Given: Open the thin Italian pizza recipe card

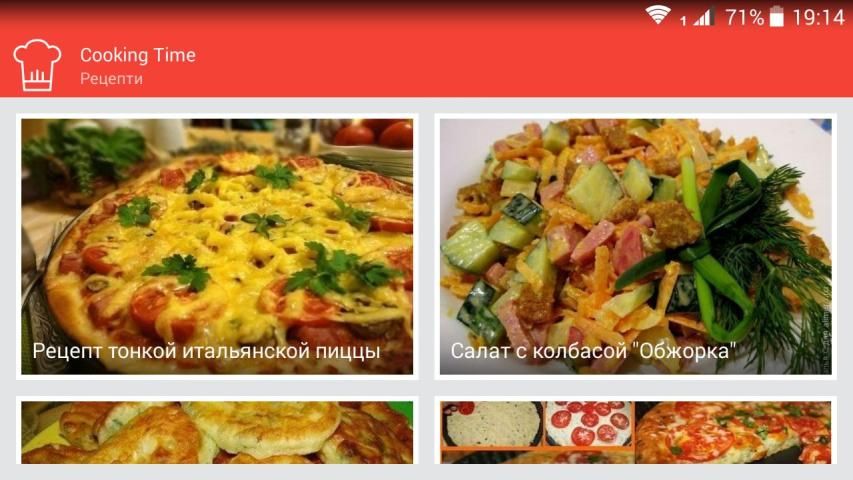Looking at the screenshot, I should click(217, 246).
